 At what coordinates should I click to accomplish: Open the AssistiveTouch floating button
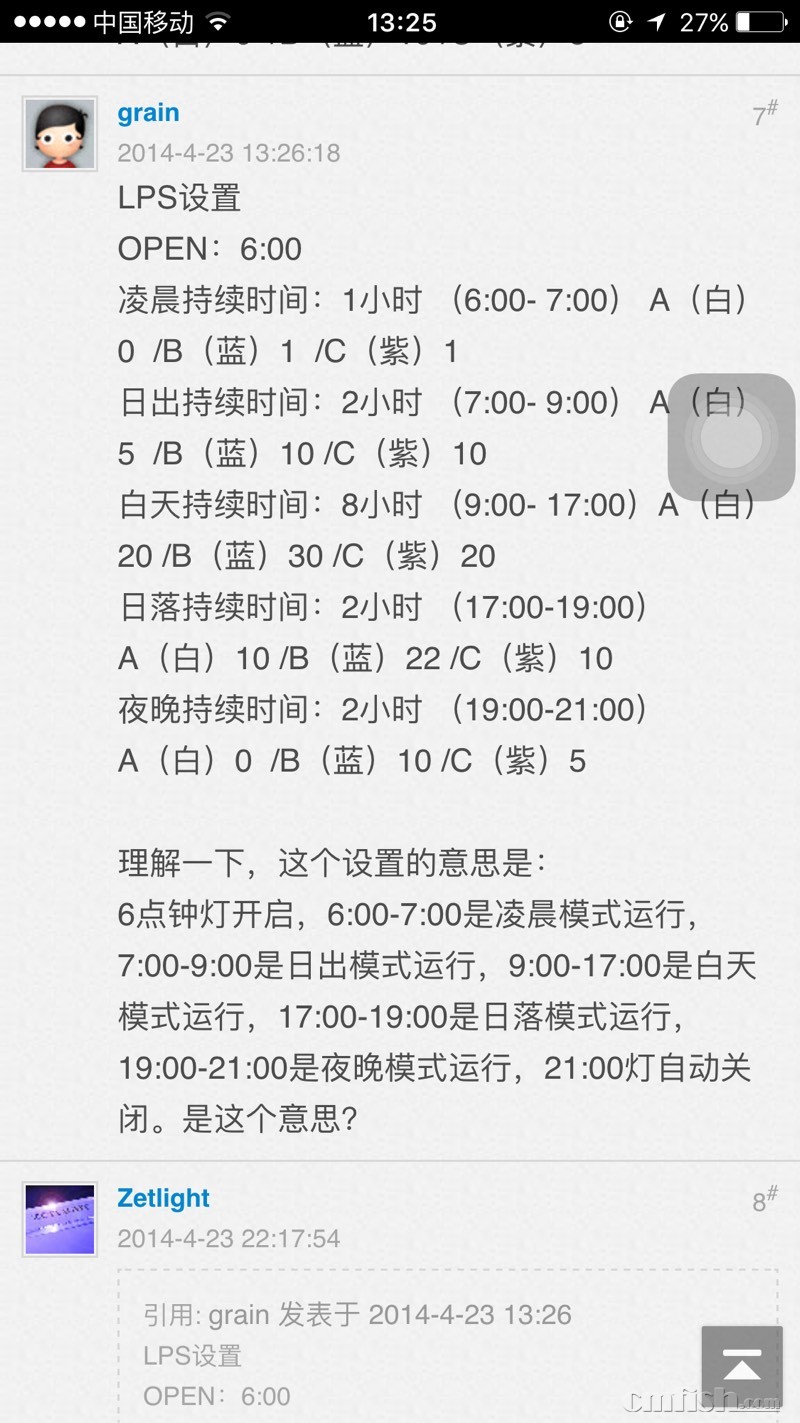(x=731, y=437)
